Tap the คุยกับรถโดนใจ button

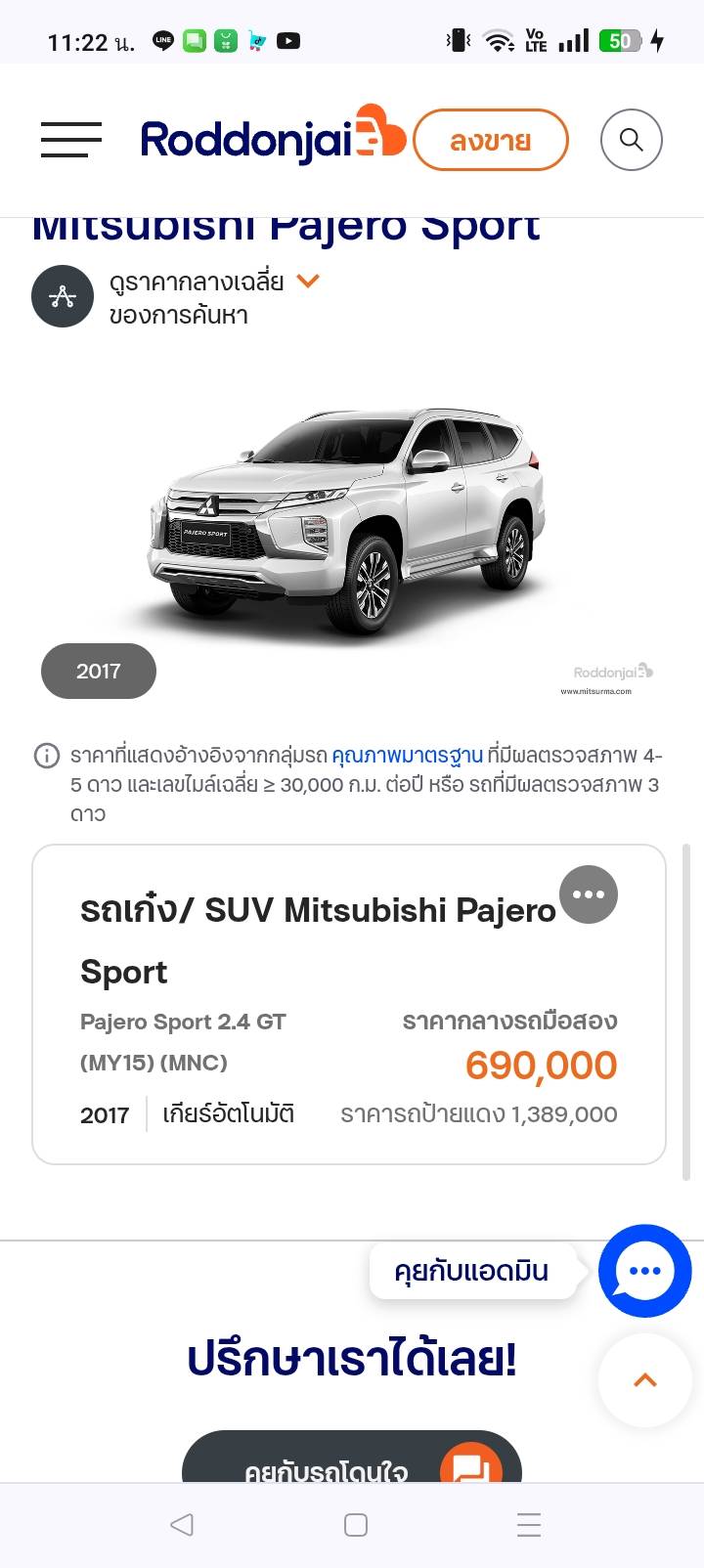[352, 1458]
